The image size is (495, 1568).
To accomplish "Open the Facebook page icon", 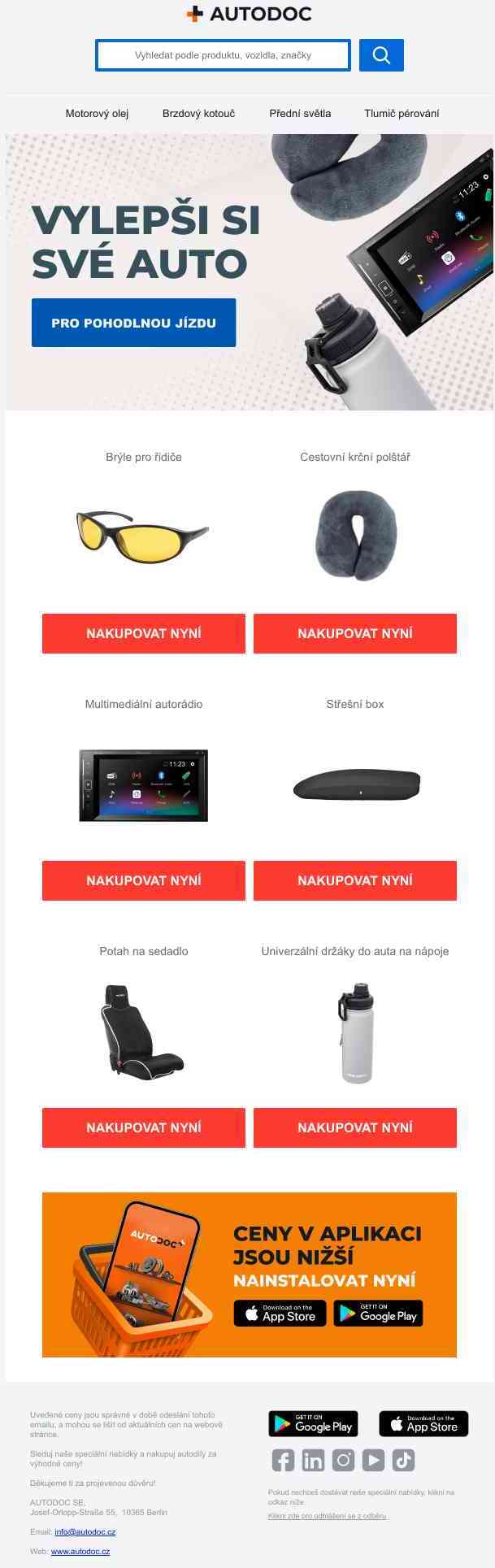I will (283, 1461).
